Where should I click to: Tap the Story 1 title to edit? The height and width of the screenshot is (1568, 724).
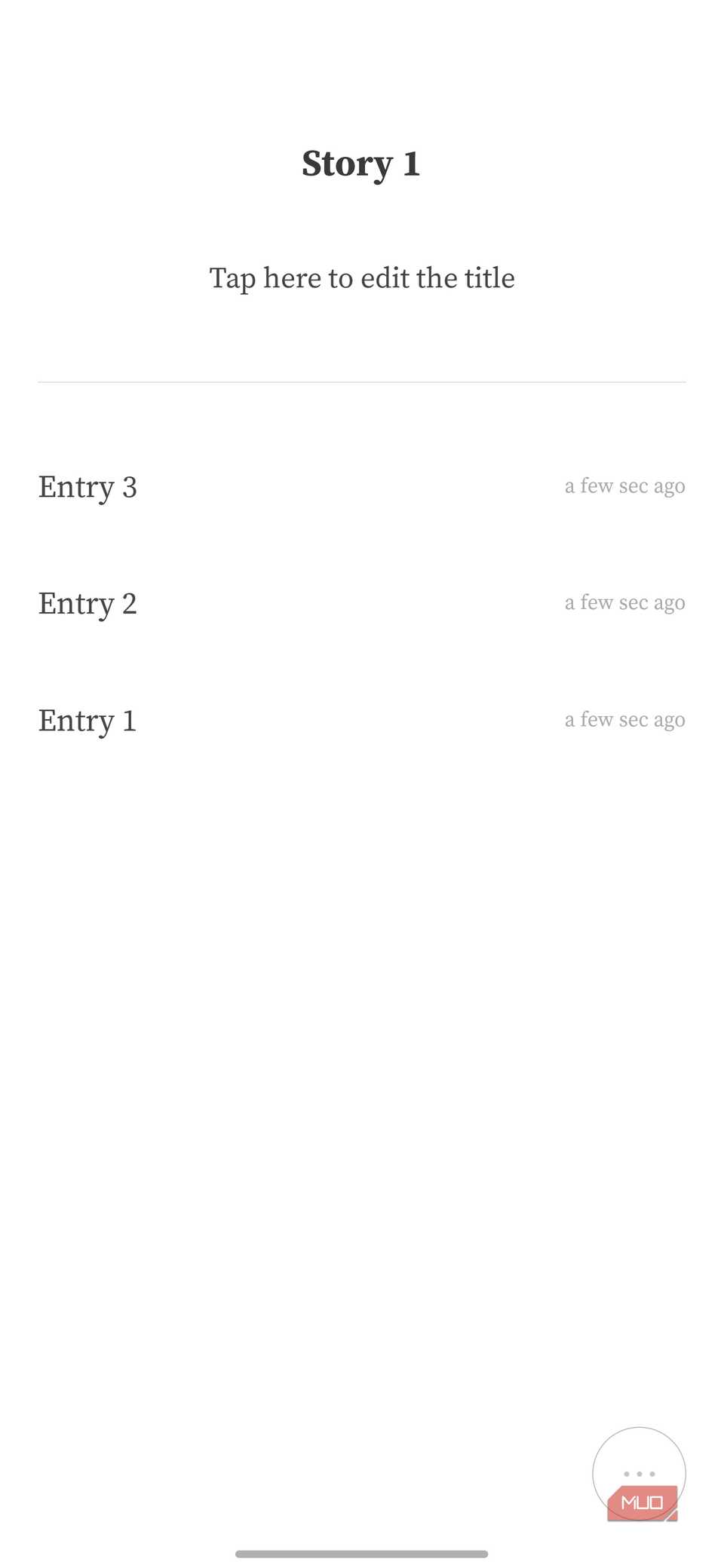click(x=361, y=164)
